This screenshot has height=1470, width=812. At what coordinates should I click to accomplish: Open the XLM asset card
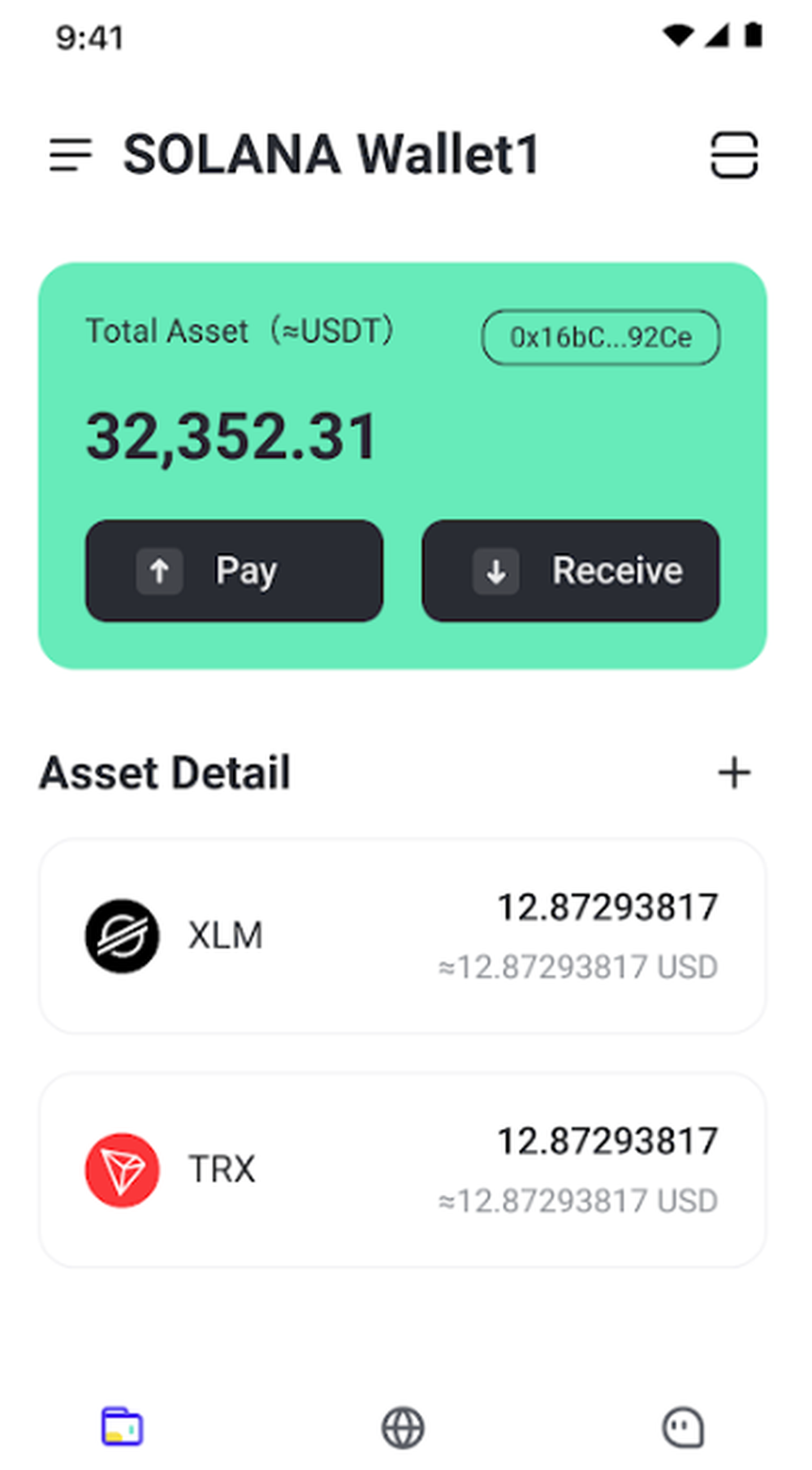pyautogui.click(x=403, y=936)
